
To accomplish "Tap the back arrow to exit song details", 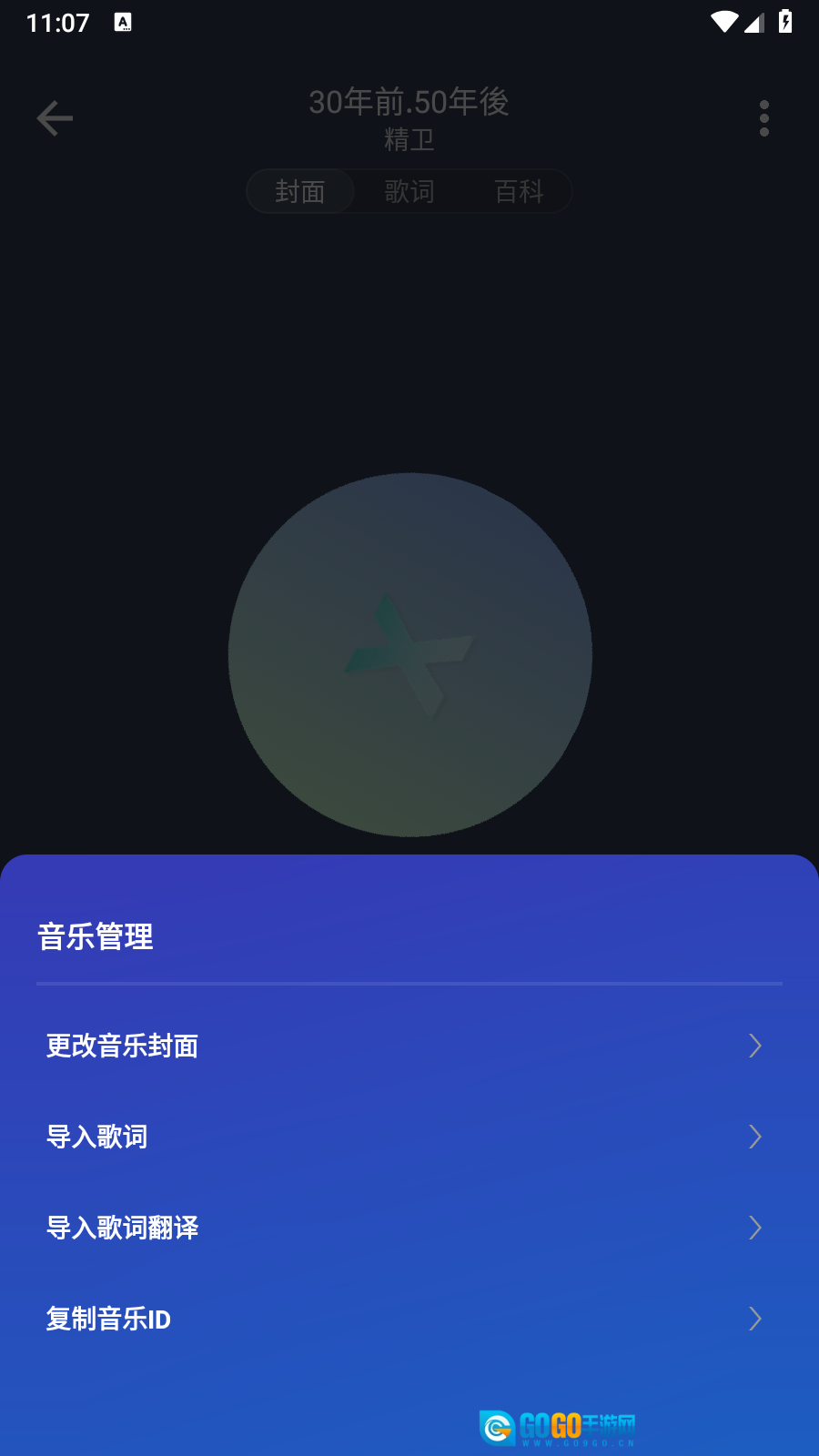I will pyautogui.click(x=55, y=118).
